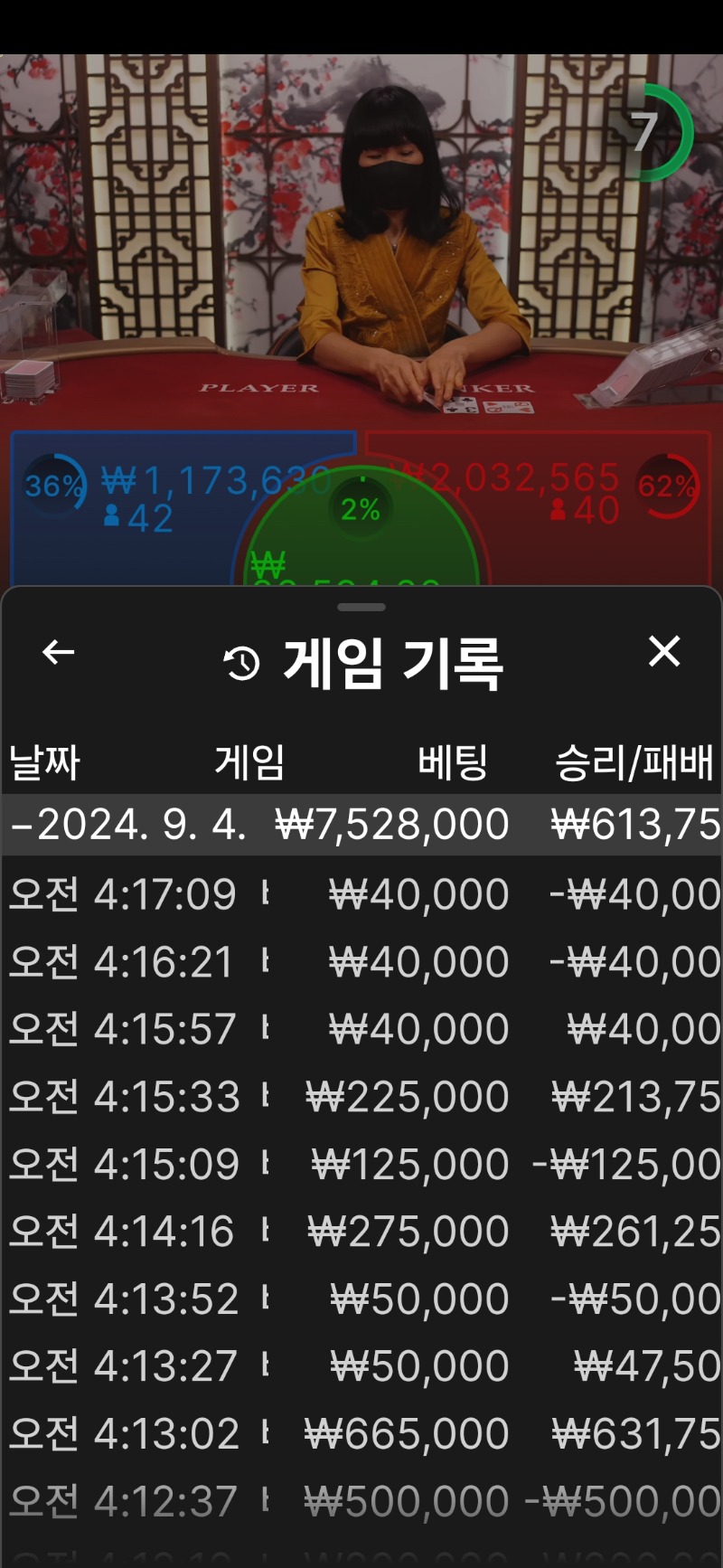
Task: Close the 게임 기록 panel
Action: (x=664, y=651)
